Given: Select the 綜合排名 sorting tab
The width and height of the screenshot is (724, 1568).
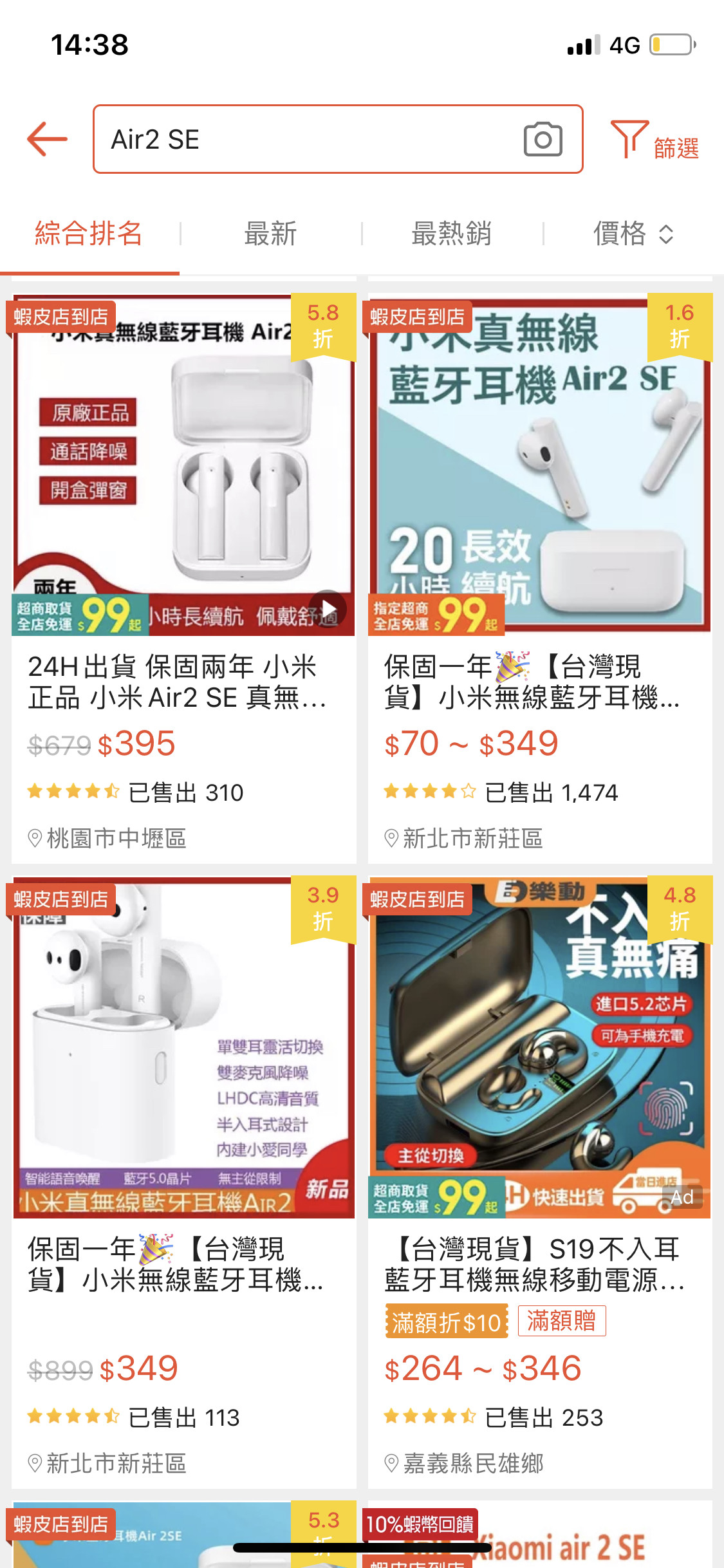Looking at the screenshot, I should click(x=89, y=234).
